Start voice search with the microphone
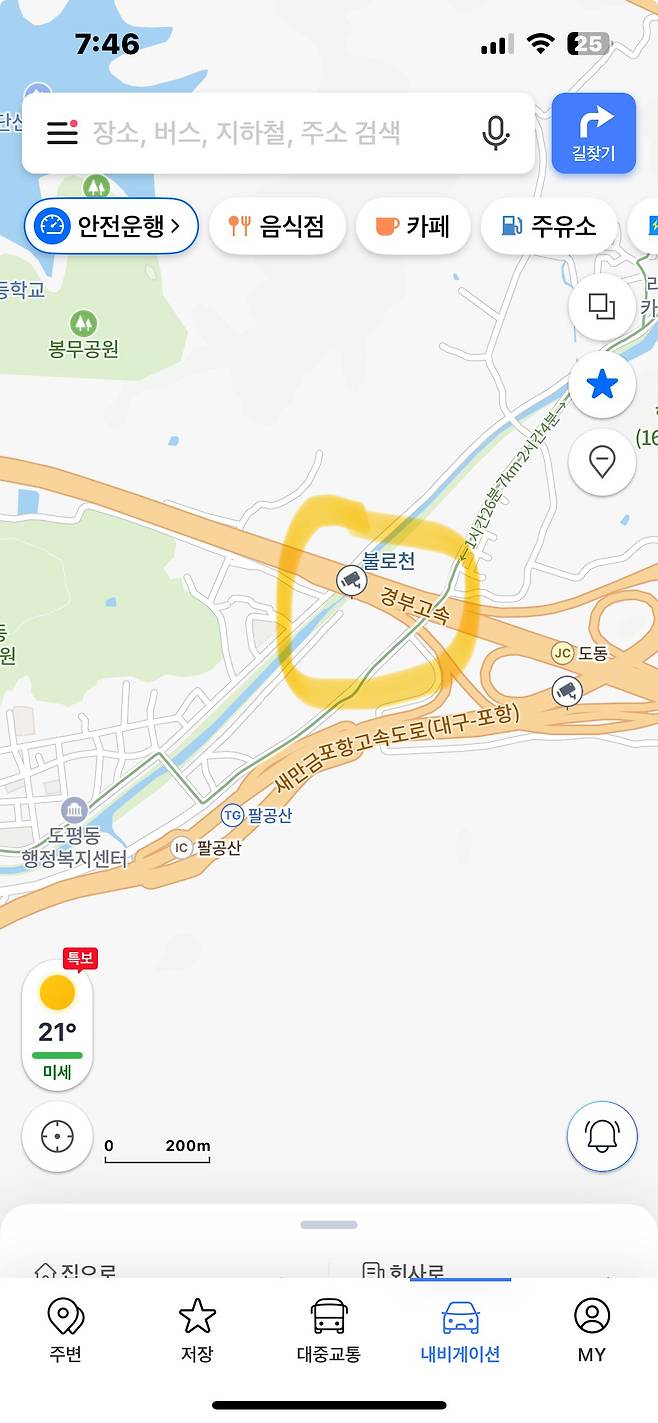 coord(495,133)
